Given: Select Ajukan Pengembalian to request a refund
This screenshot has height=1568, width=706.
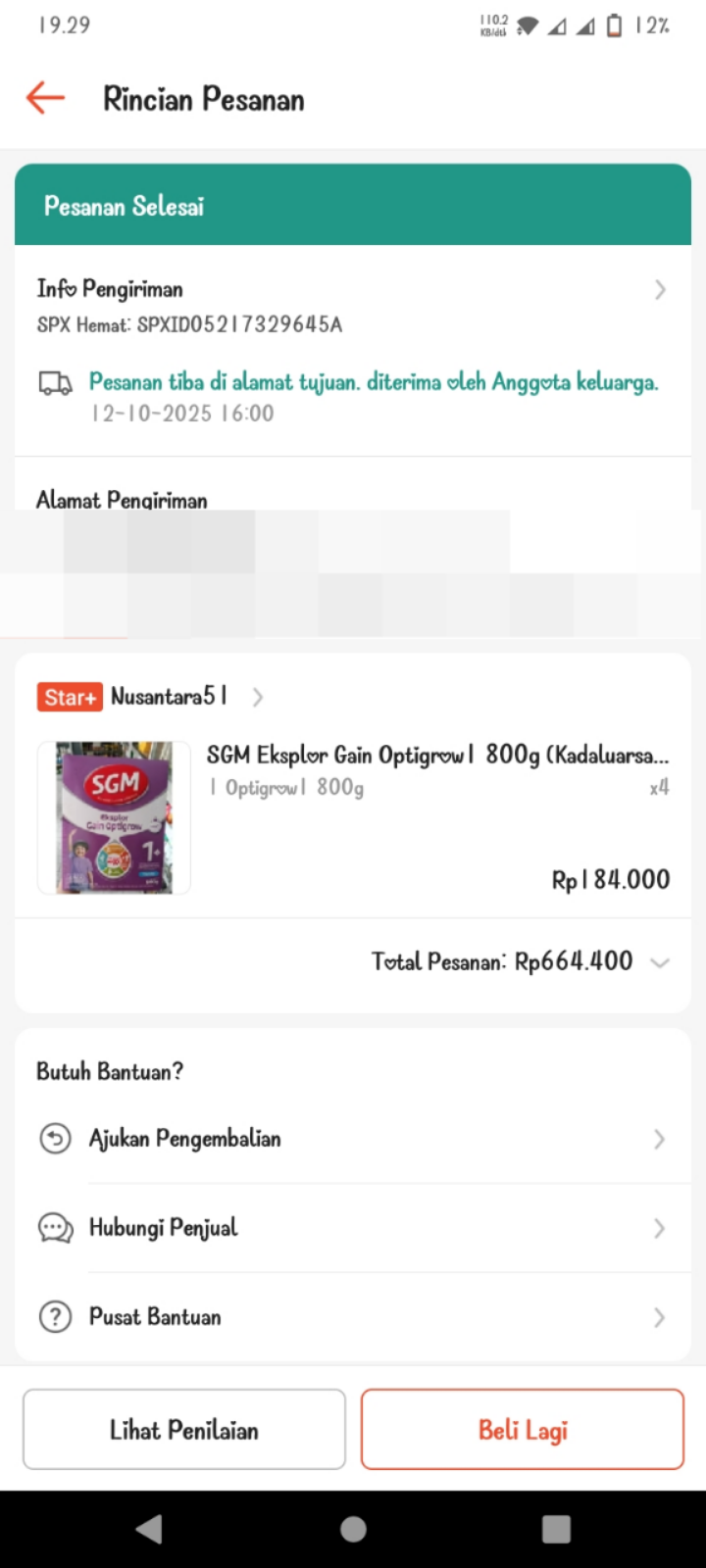Looking at the screenshot, I should tap(353, 1139).
